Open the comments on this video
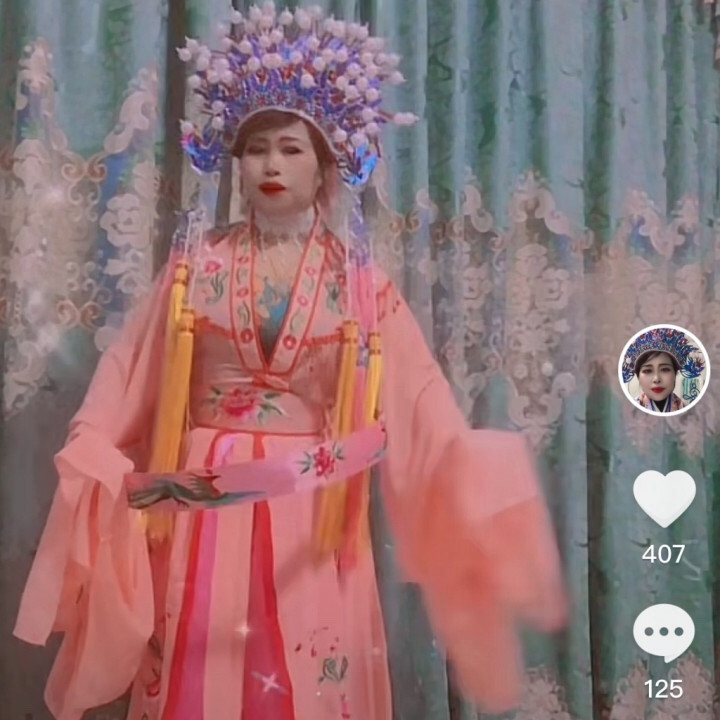 click(664, 632)
